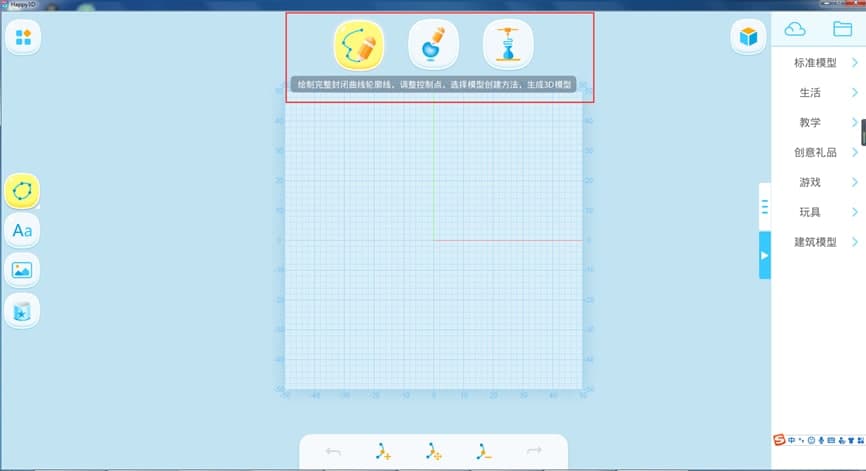Expand the 标准模型 category
This screenshot has height=471, width=866.
coord(816,62)
